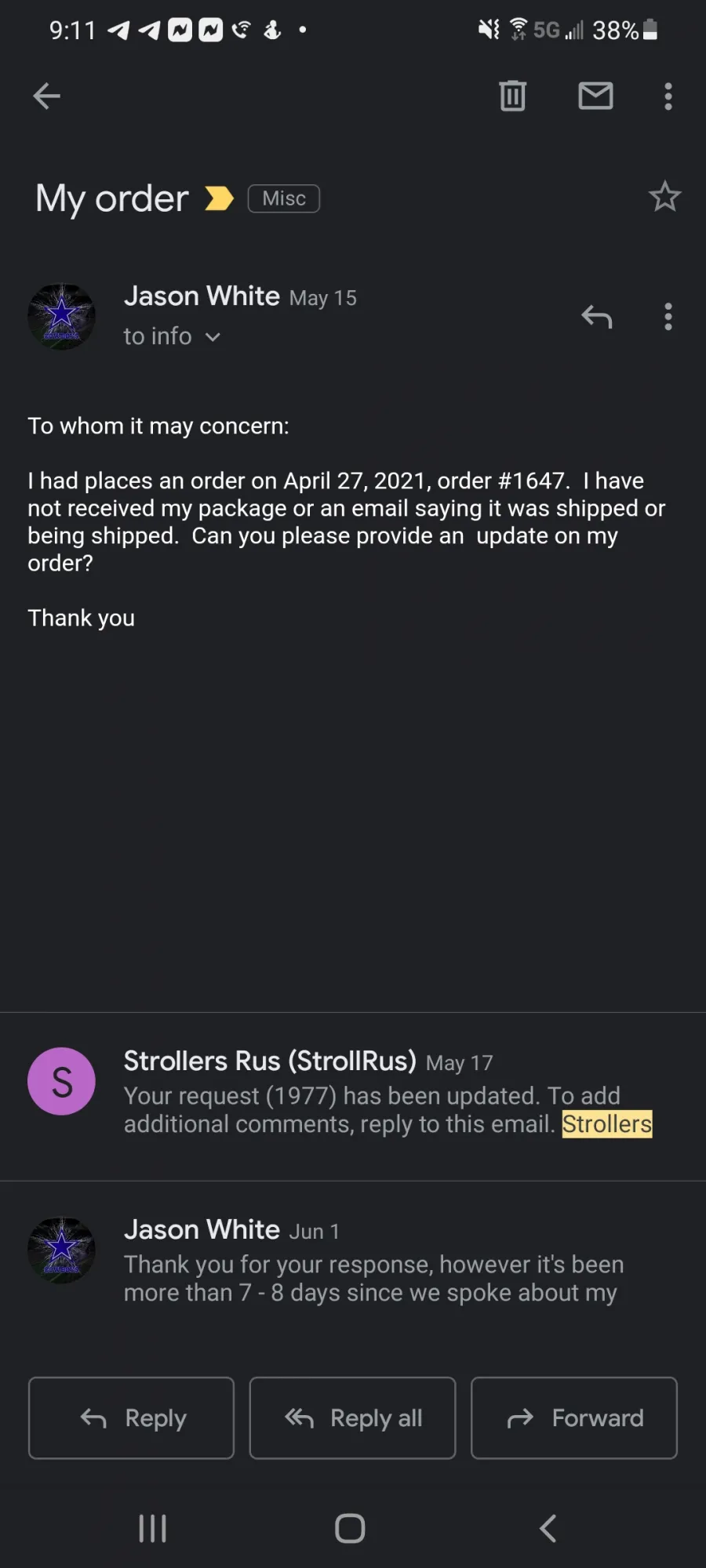Viewport: 706px width, 1568px height.
Task: Expand the Strollers Rus May 17 message
Action: coord(353,1095)
